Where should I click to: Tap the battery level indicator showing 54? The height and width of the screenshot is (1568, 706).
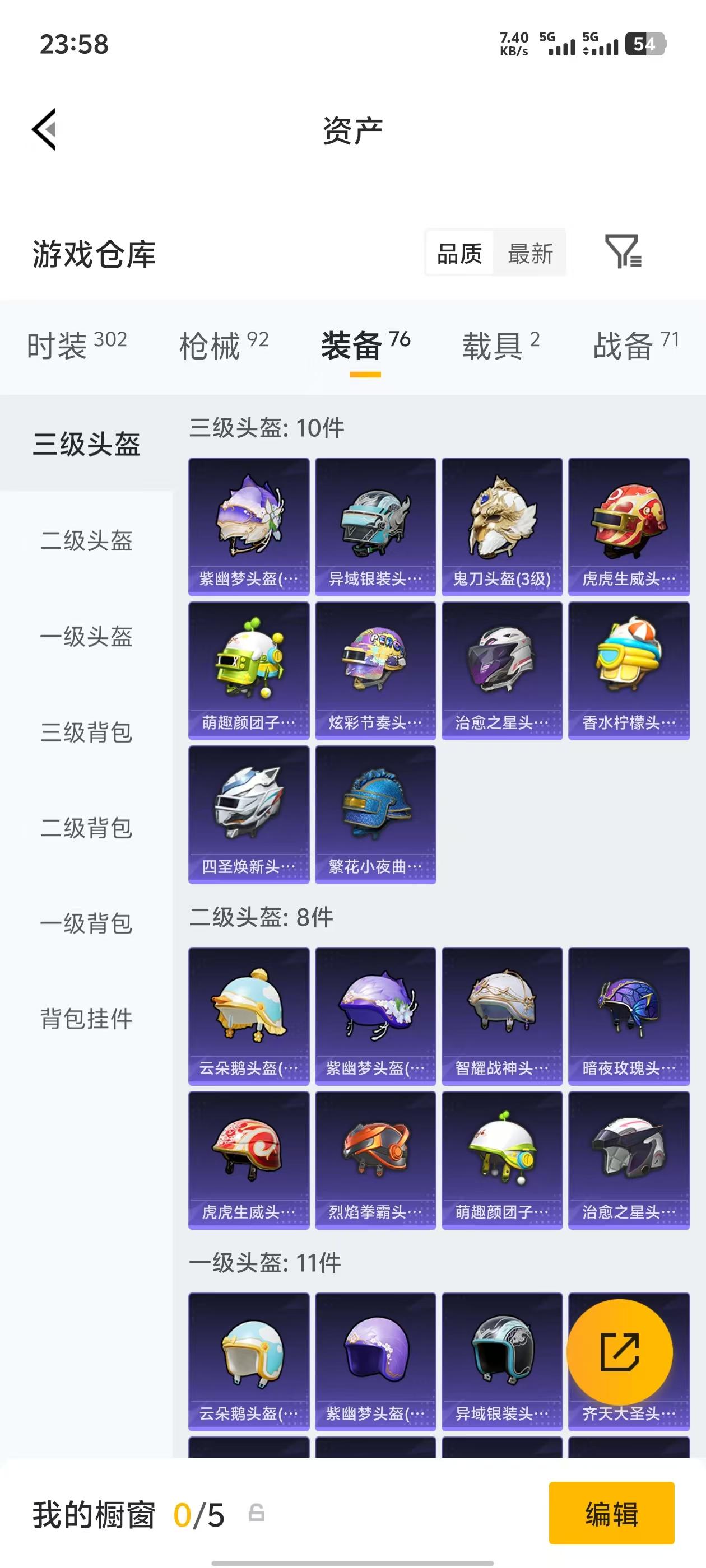coord(644,44)
